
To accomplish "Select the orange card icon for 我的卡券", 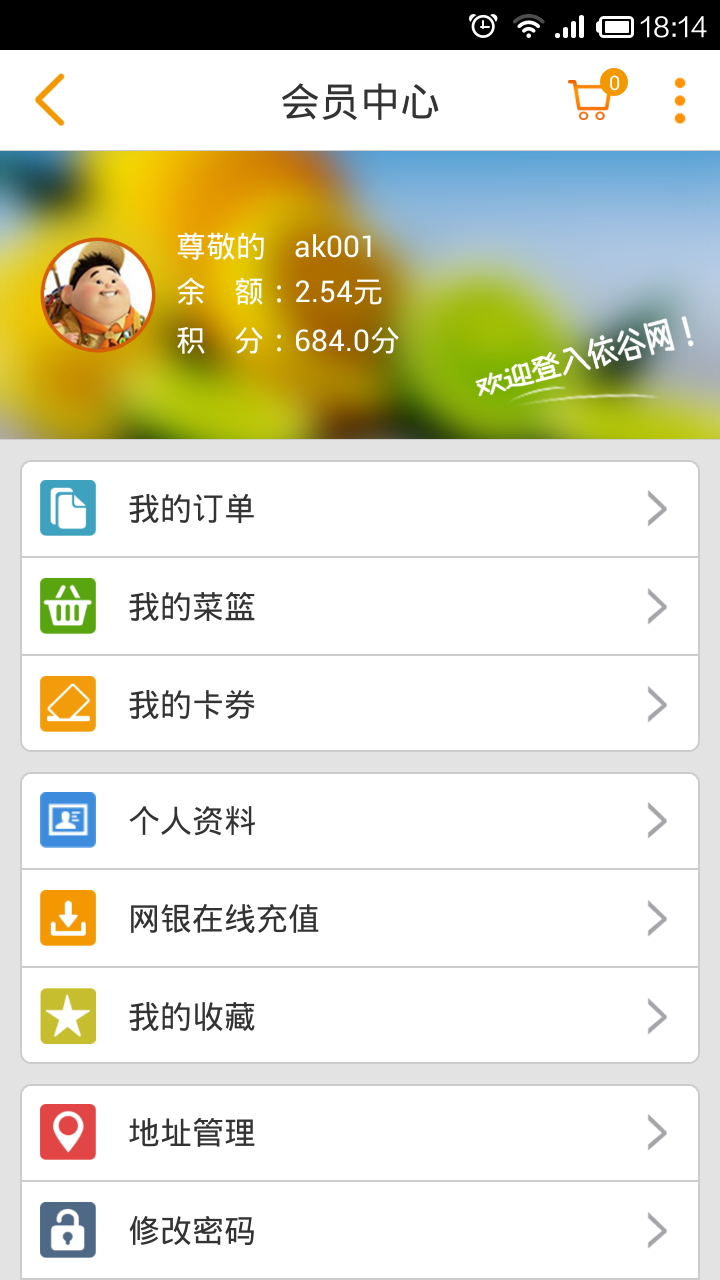I will (x=66, y=704).
